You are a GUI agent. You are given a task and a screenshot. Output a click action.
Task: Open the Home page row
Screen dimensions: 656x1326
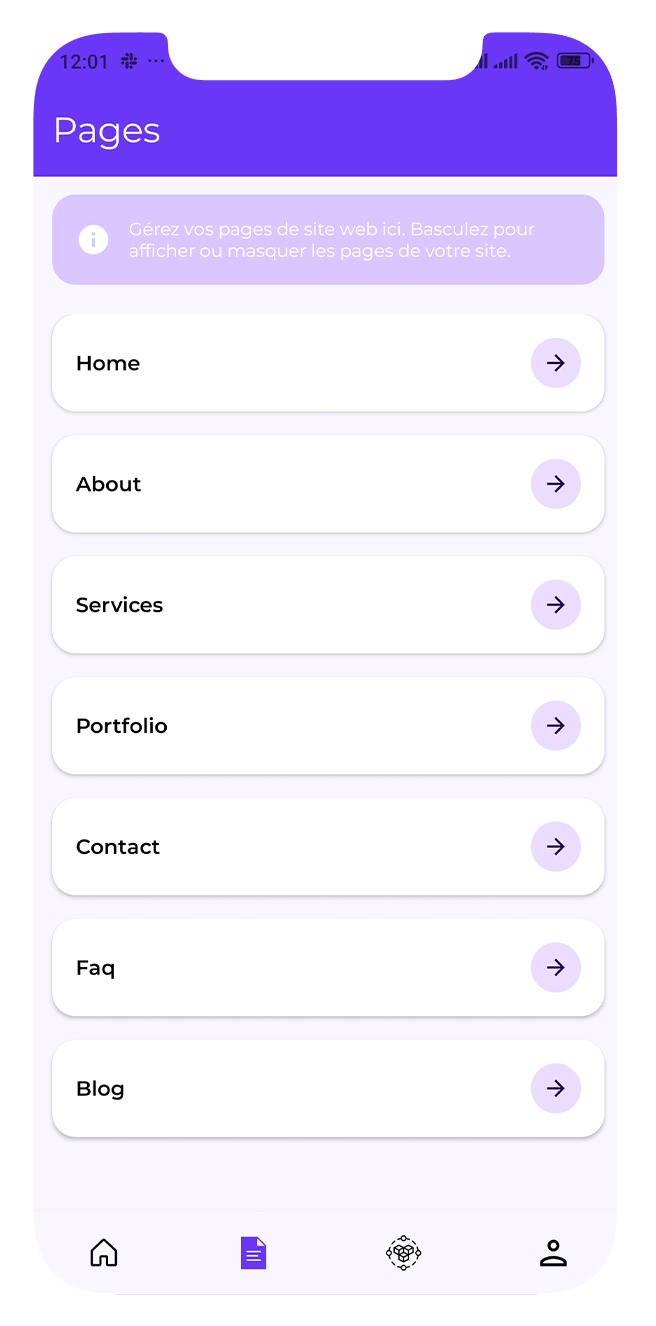[x=327, y=363]
